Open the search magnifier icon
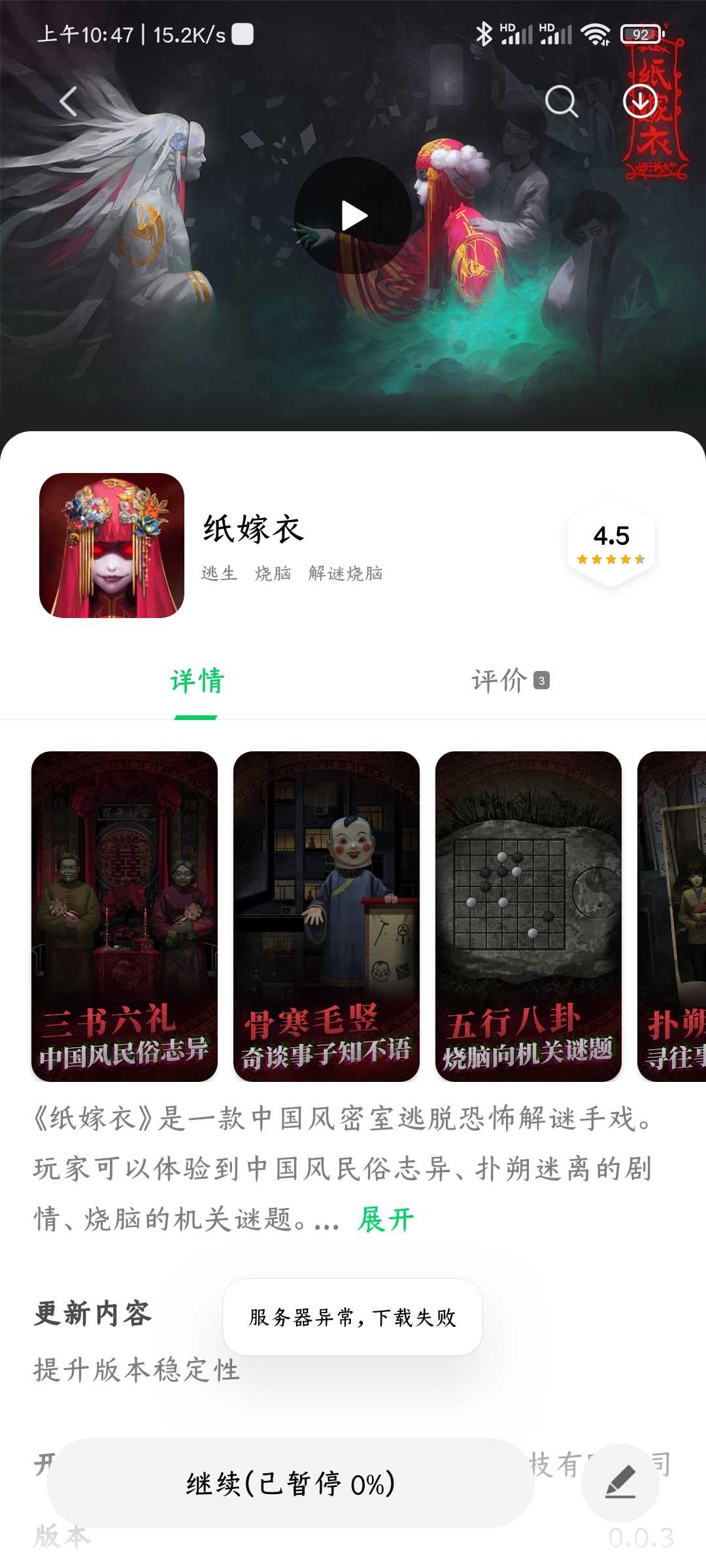This screenshot has width=706, height=1568. [x=562, y=101]
